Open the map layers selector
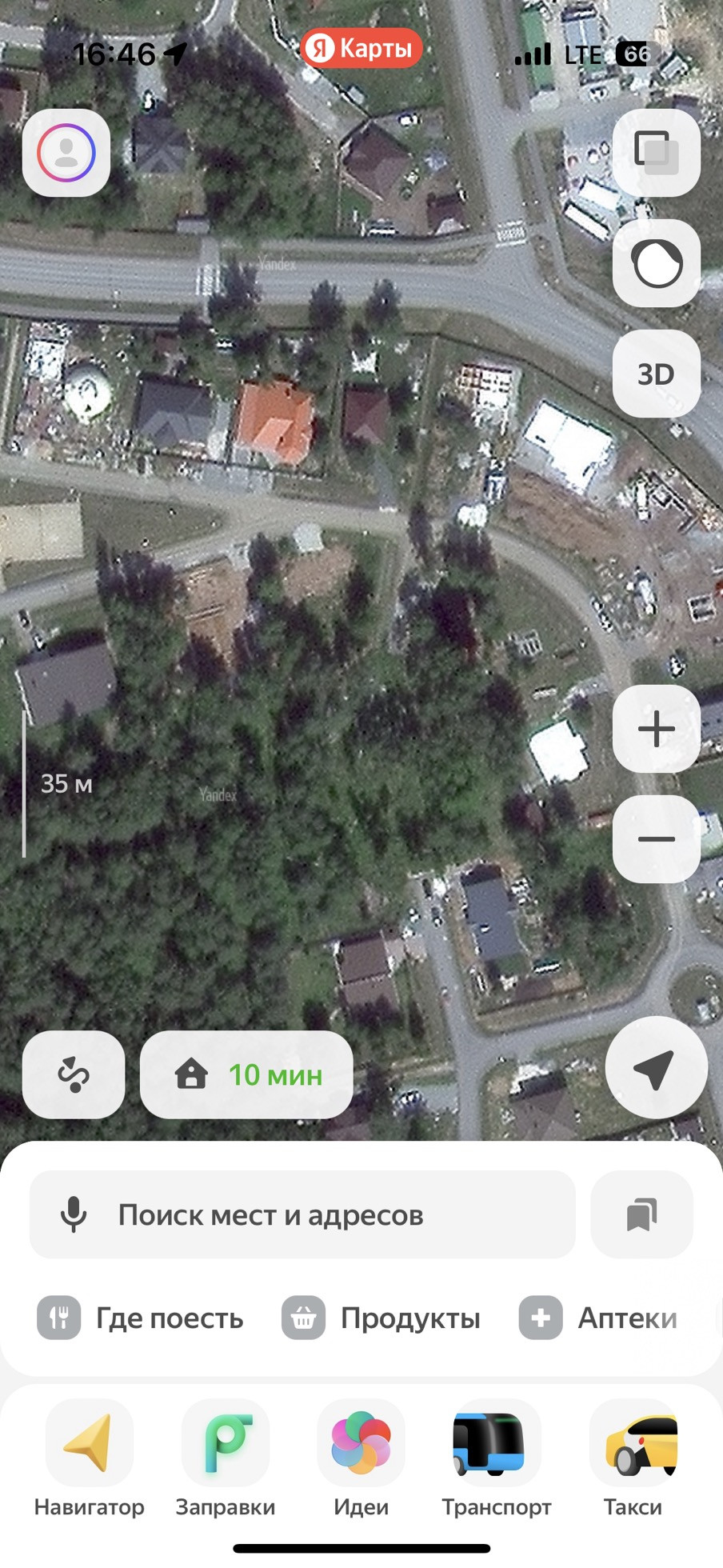This screenshot has width=723, height=1568. coord(656,153)
